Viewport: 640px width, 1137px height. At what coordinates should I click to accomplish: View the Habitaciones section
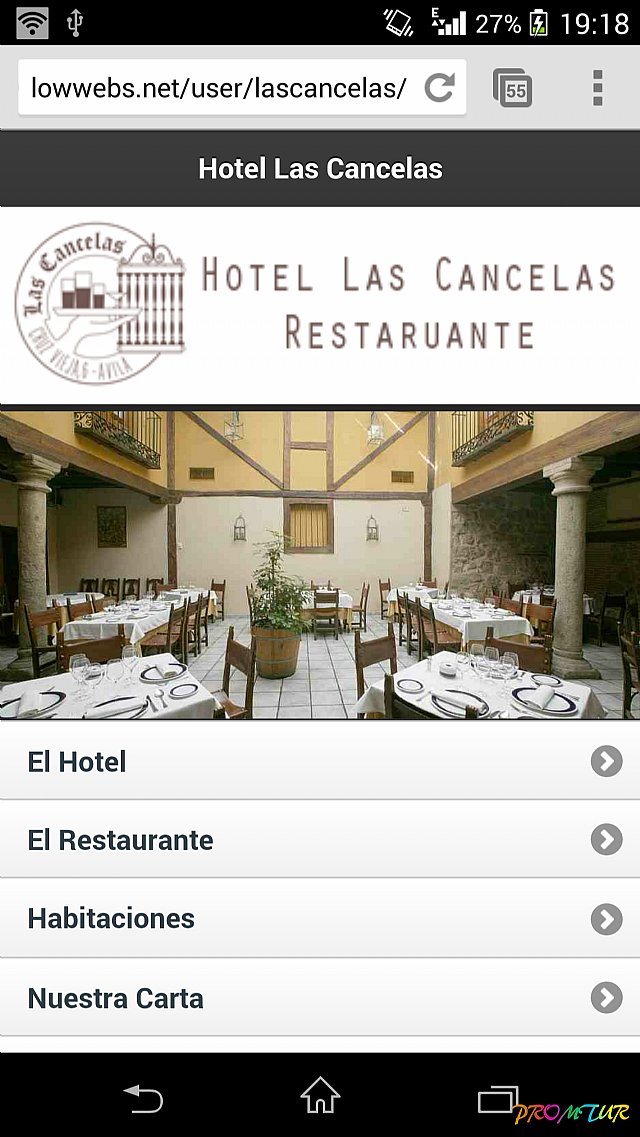[x=320, y=918]
